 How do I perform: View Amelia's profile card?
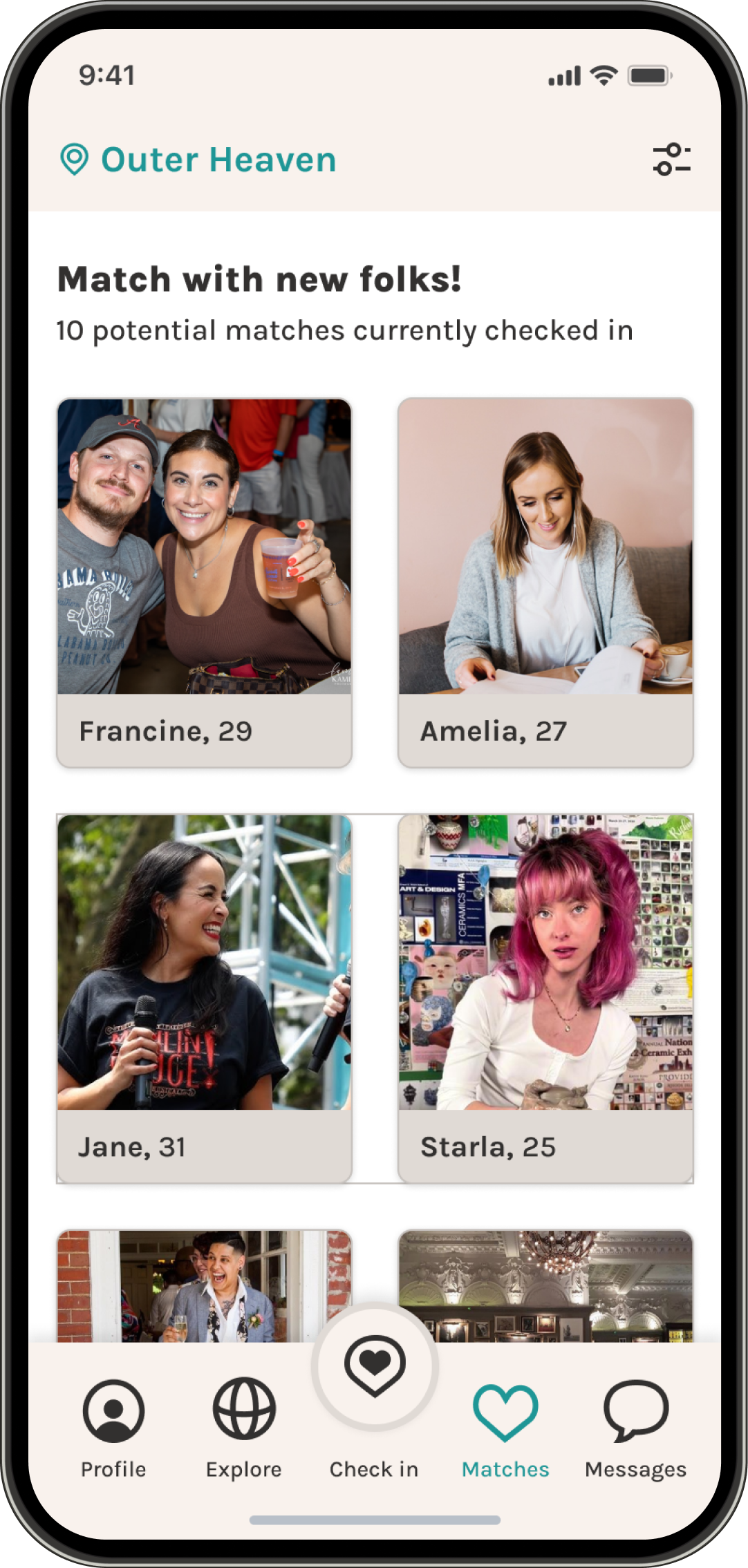pyautogui.click(x=545, y=583)
